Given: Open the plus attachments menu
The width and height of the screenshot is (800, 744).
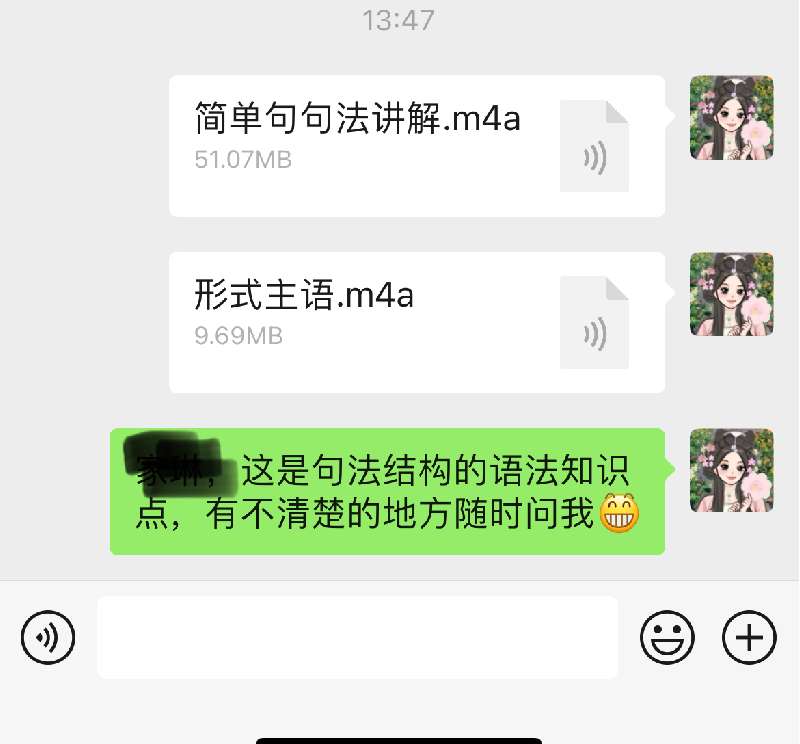Looking at the screenshot, I should pyautogui.click(x=749, y=637).
